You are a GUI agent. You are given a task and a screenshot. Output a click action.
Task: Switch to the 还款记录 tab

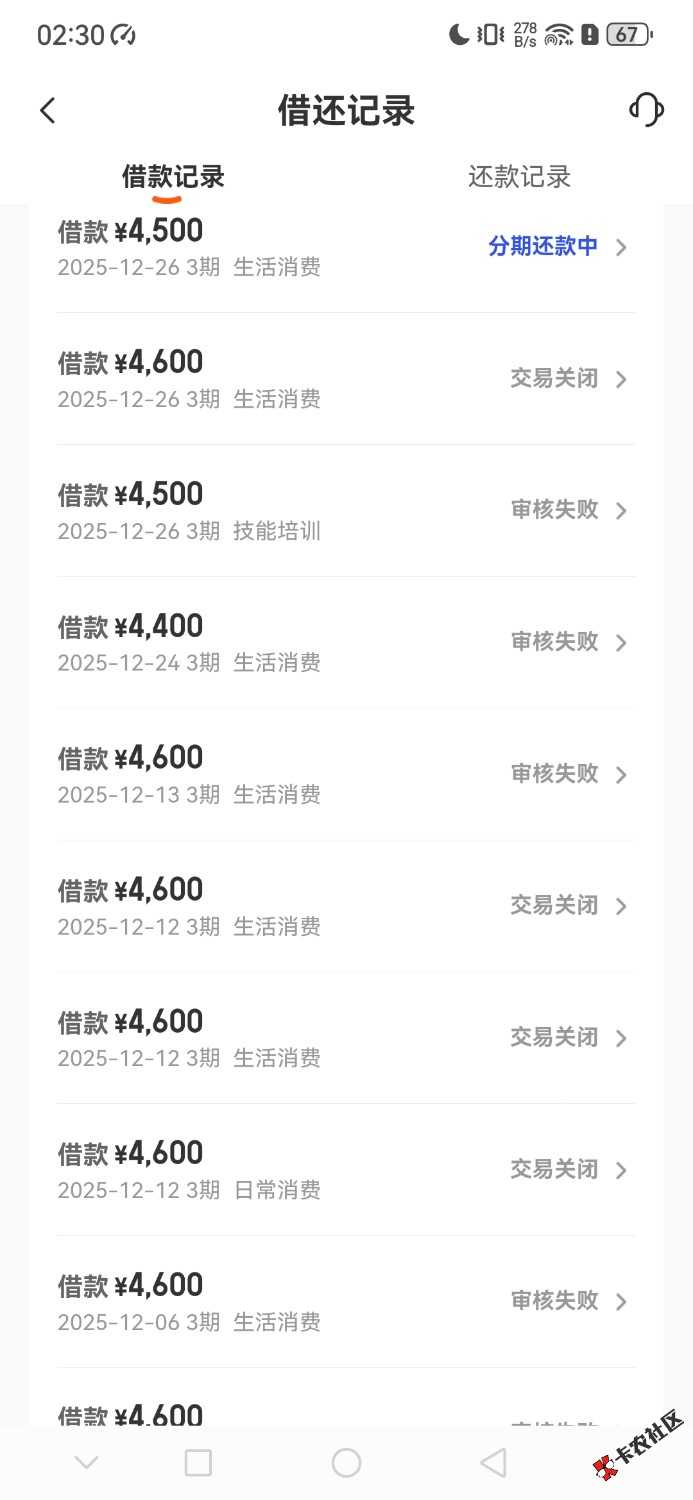(519, 177)
